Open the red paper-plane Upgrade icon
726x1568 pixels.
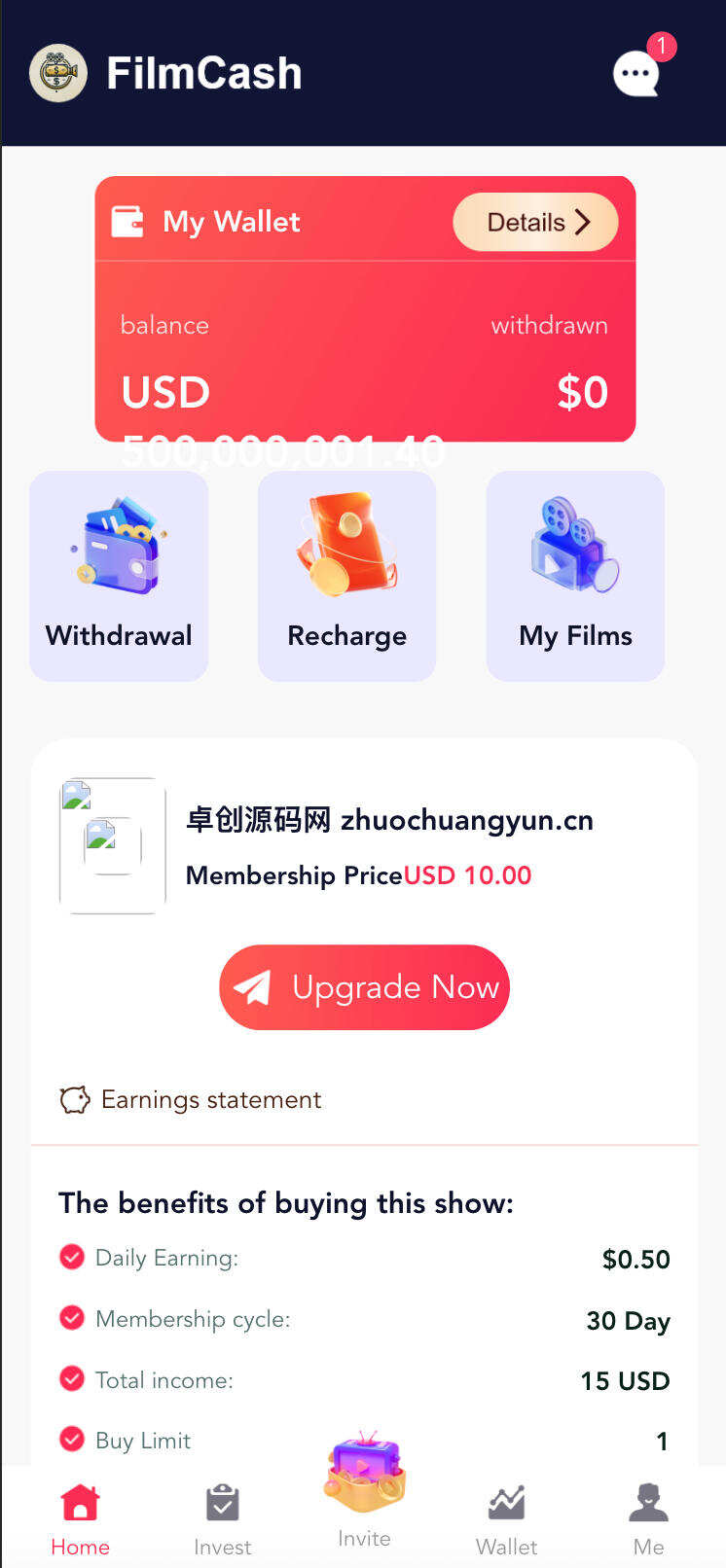(x=254, y=987)
